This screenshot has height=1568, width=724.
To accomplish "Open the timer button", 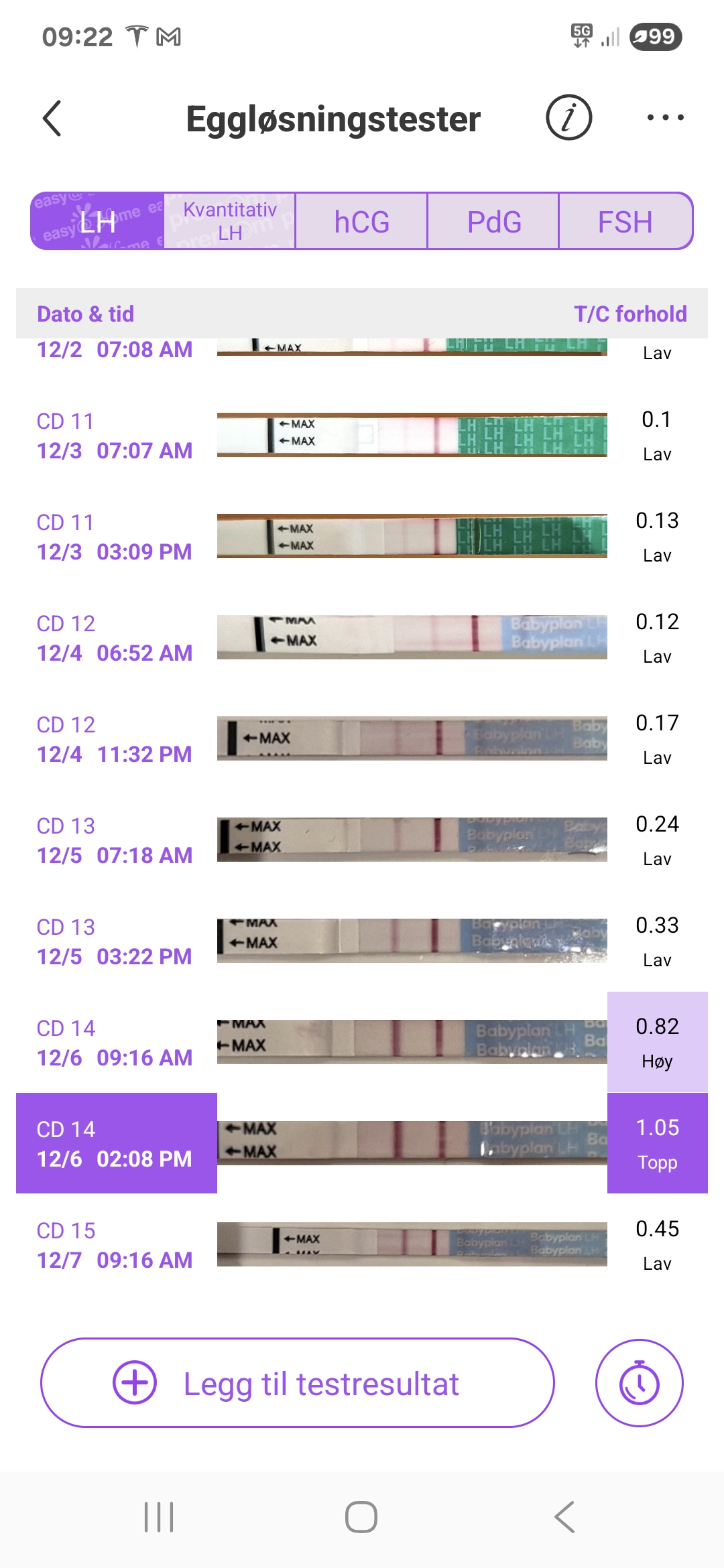I will 639,1383.
